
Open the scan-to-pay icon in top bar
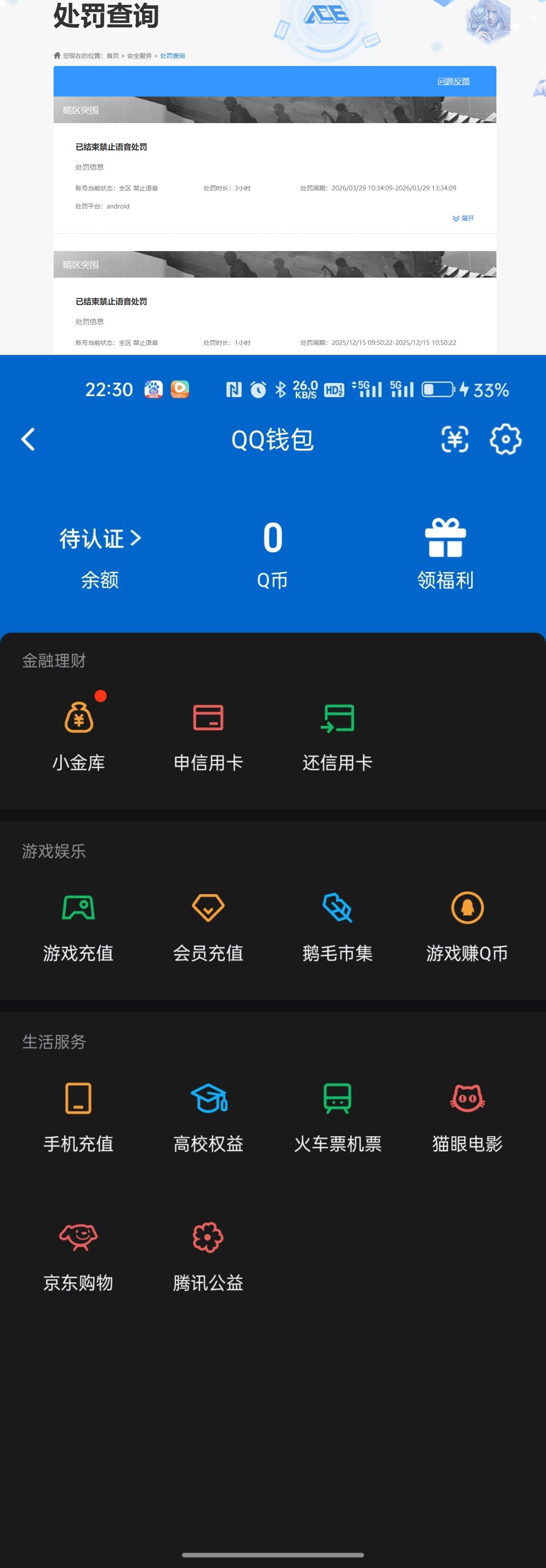tap(455, 439)
